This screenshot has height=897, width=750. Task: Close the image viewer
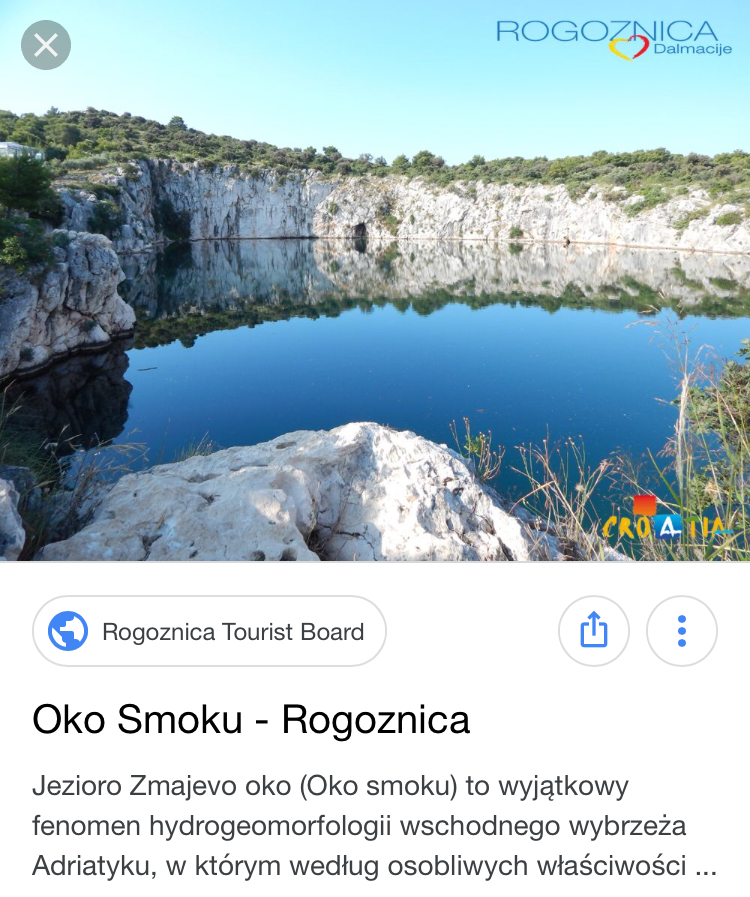click(x=46, y=45)
